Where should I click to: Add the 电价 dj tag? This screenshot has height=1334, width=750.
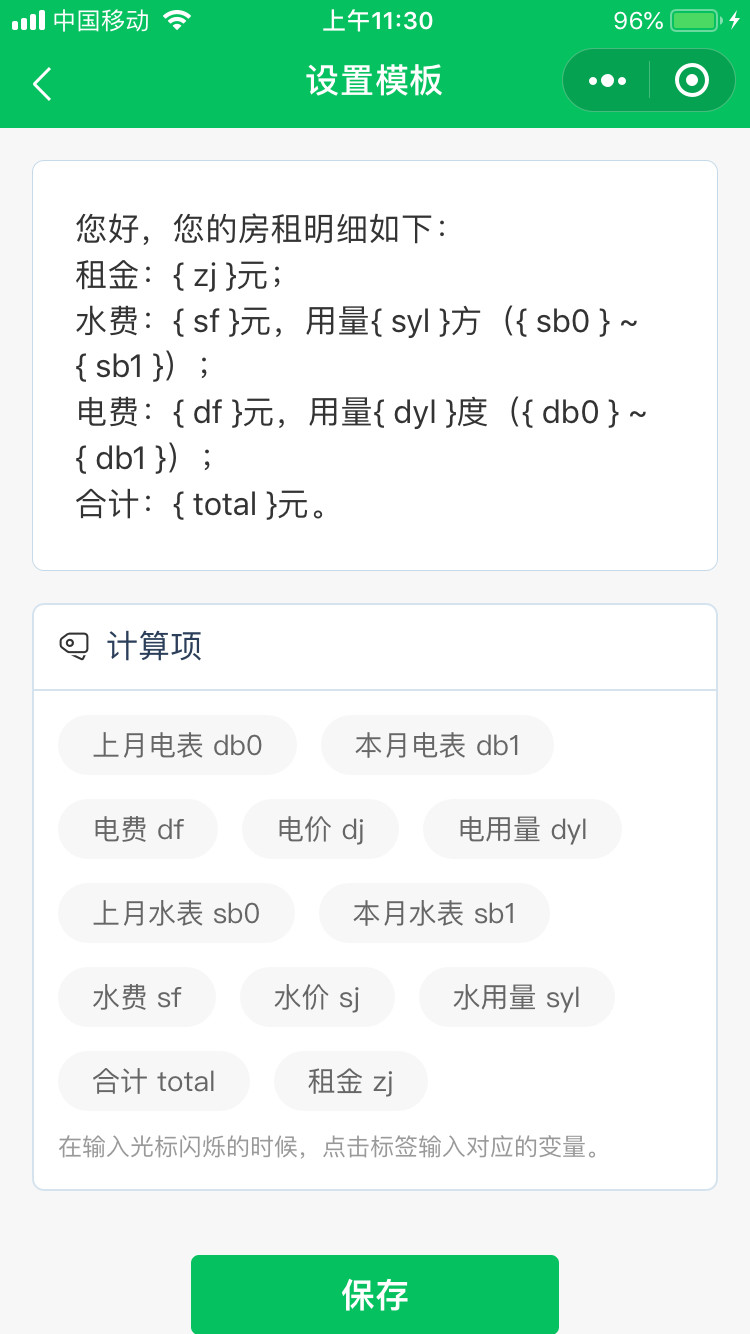click(321, 829)
